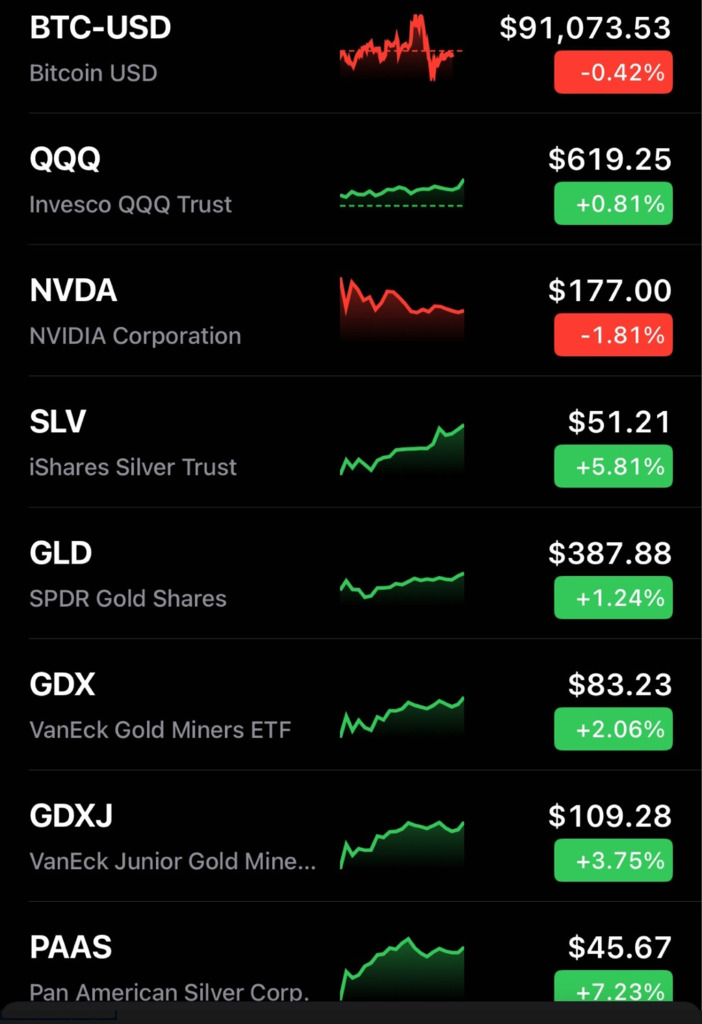Tap the +5.81% badge for SLV

click(x=613, y=467)
